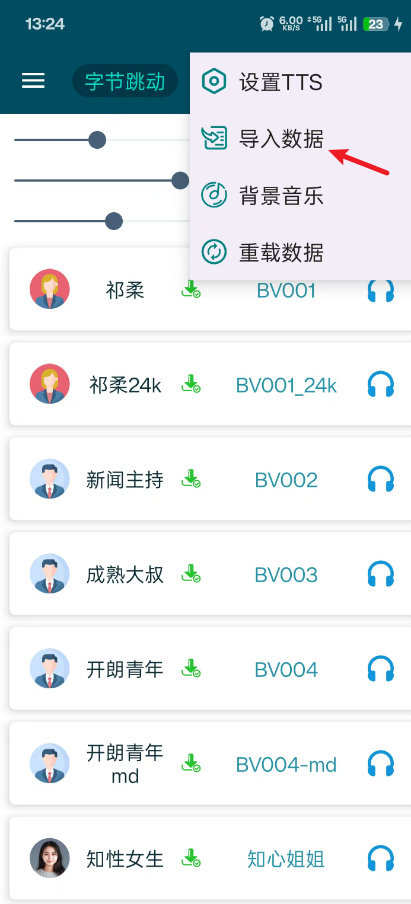Image resolution: width=411 pixels, height=904 pixels.
Task: Preview the 开朗青年md voice
Action: (x=380, y=763)
